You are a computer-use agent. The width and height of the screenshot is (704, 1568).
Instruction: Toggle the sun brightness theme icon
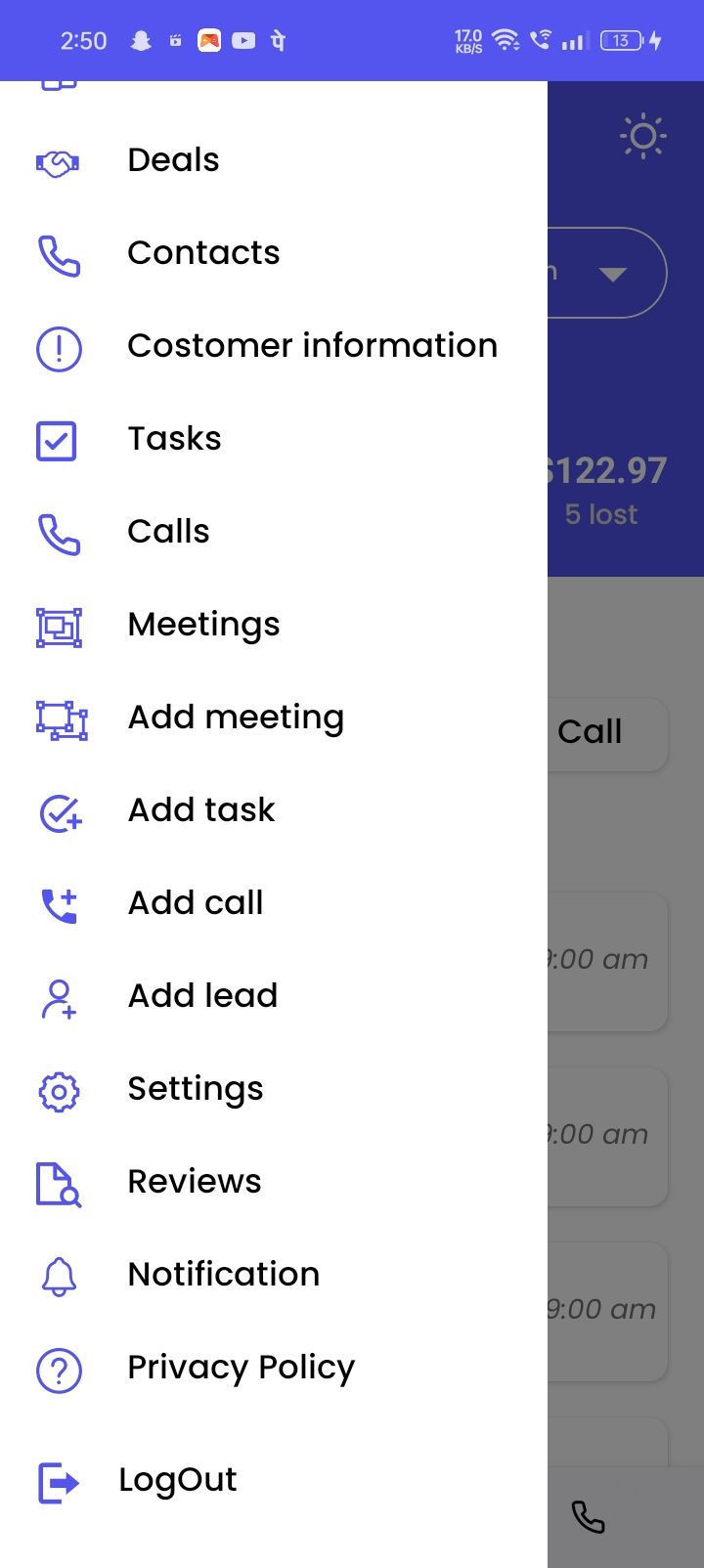pyautogui.click(x=642, y=137)
